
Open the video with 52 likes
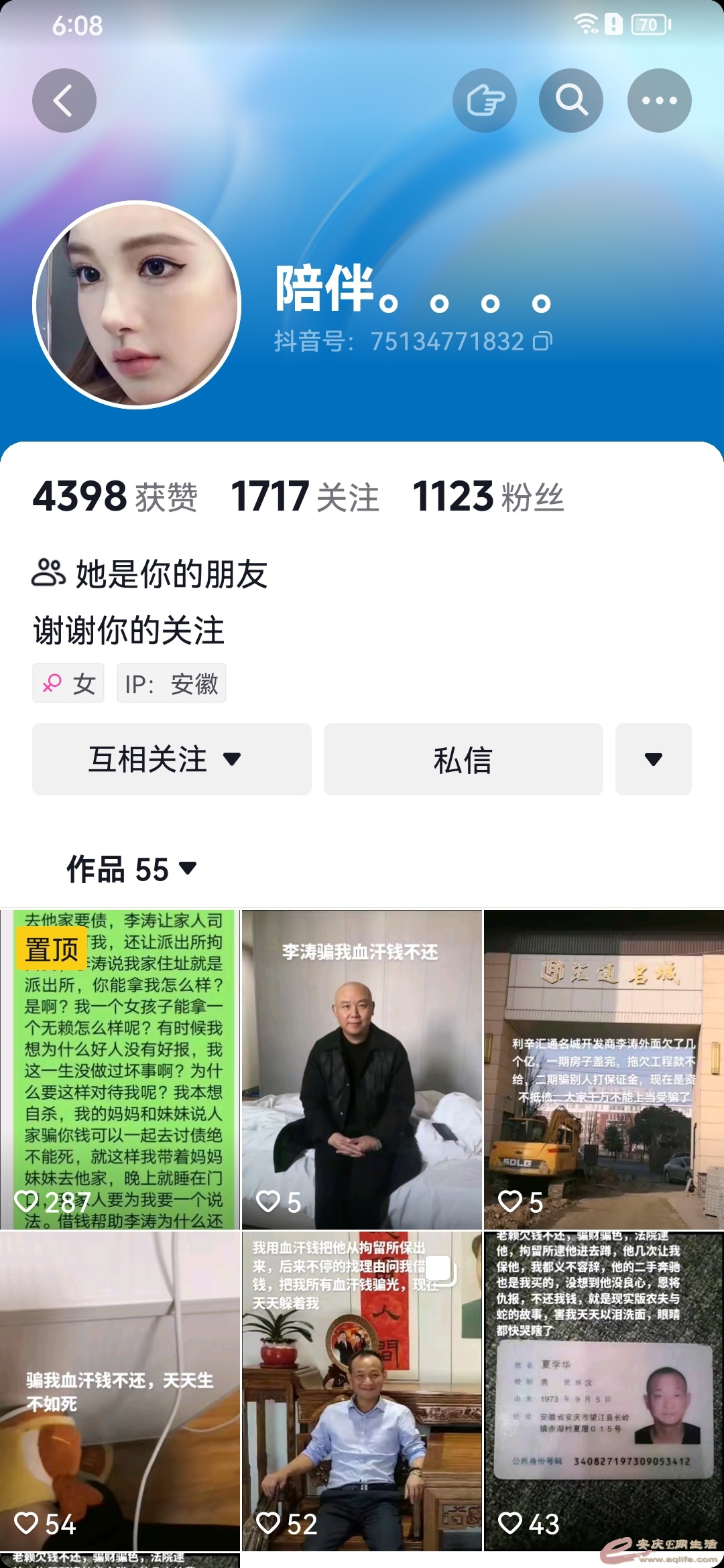coord(362,1390)
